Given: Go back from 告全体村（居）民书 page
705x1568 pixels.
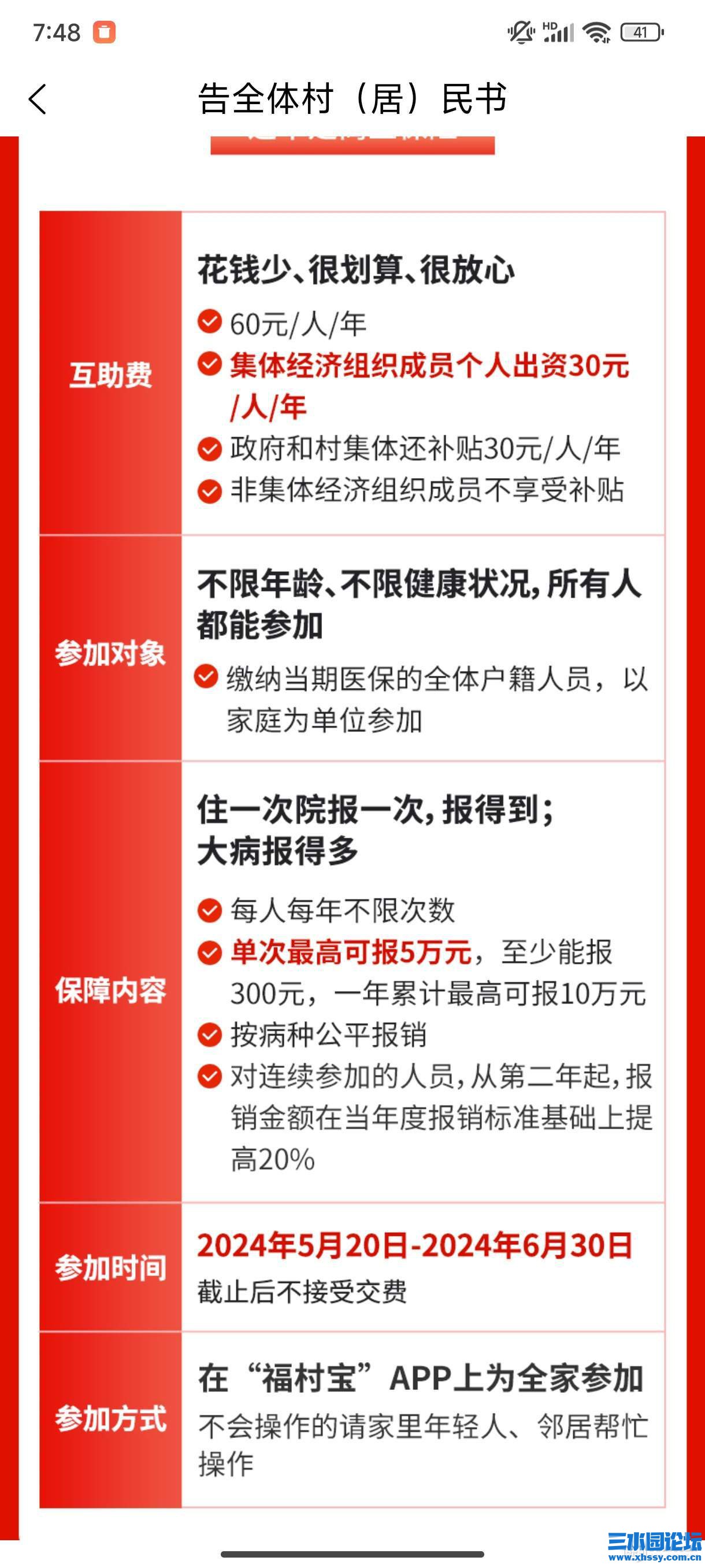Looking at the screenshot, I should click(x=38, y=99).
